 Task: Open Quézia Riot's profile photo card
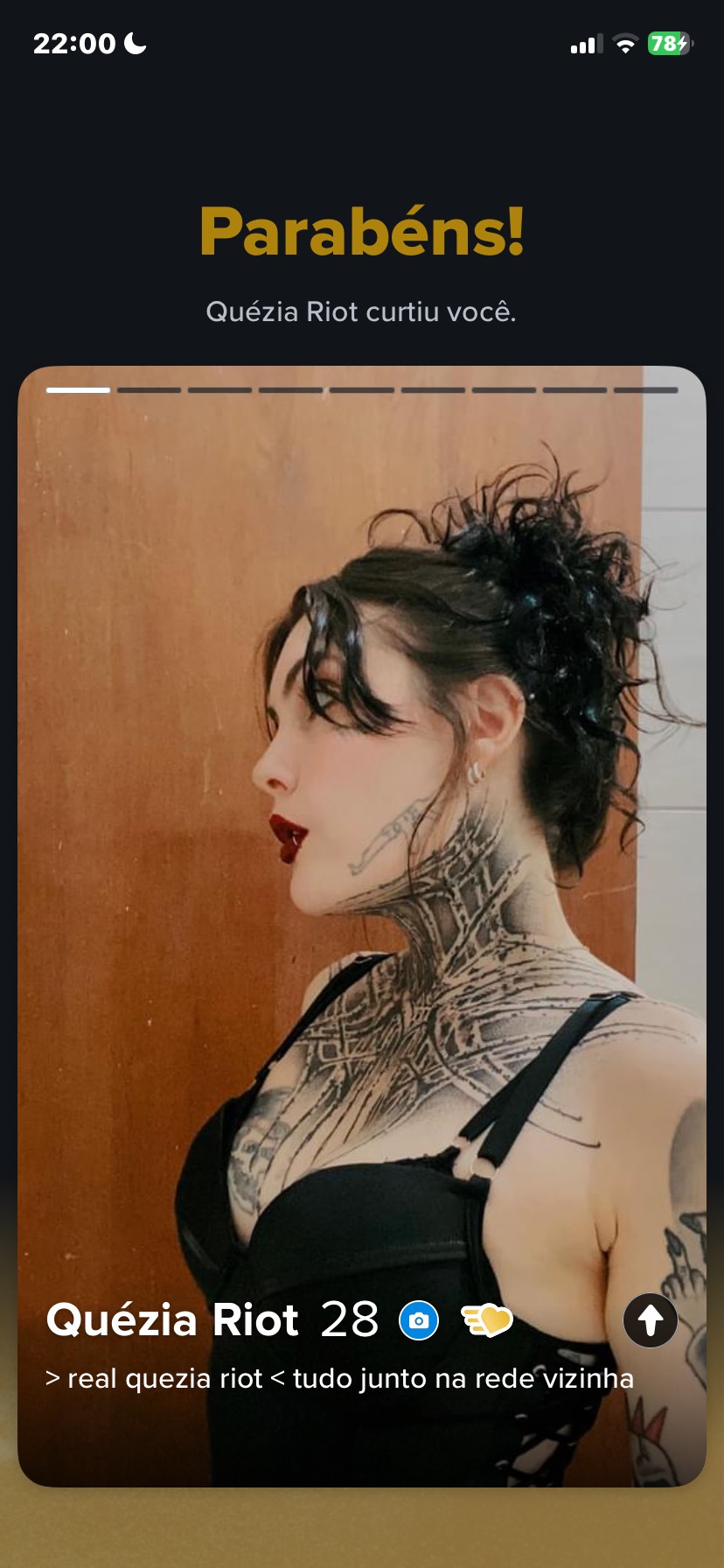tap(361, 875)
